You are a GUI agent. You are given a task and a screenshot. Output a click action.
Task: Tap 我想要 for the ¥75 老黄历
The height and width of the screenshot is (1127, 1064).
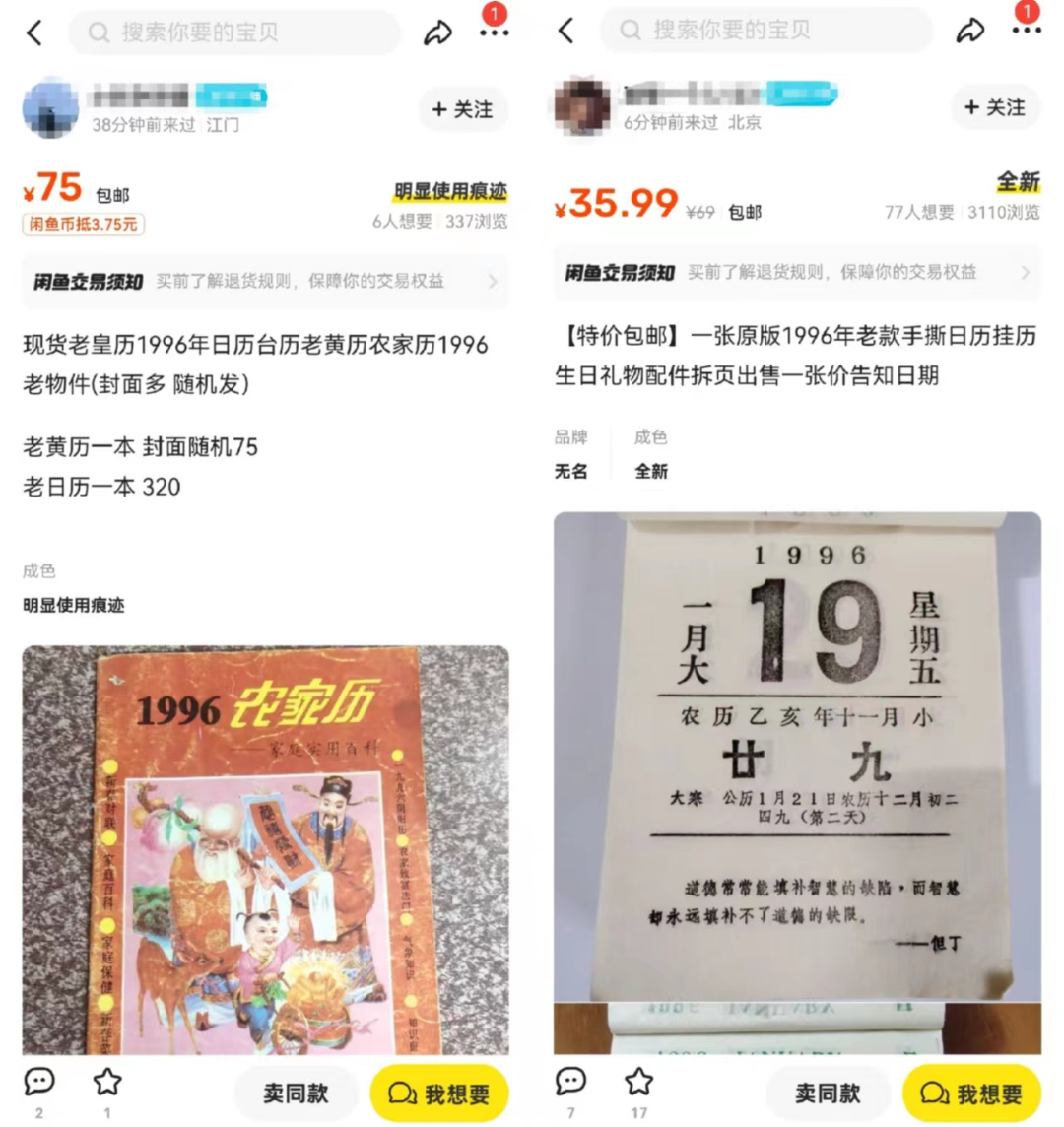[439, 1094]
